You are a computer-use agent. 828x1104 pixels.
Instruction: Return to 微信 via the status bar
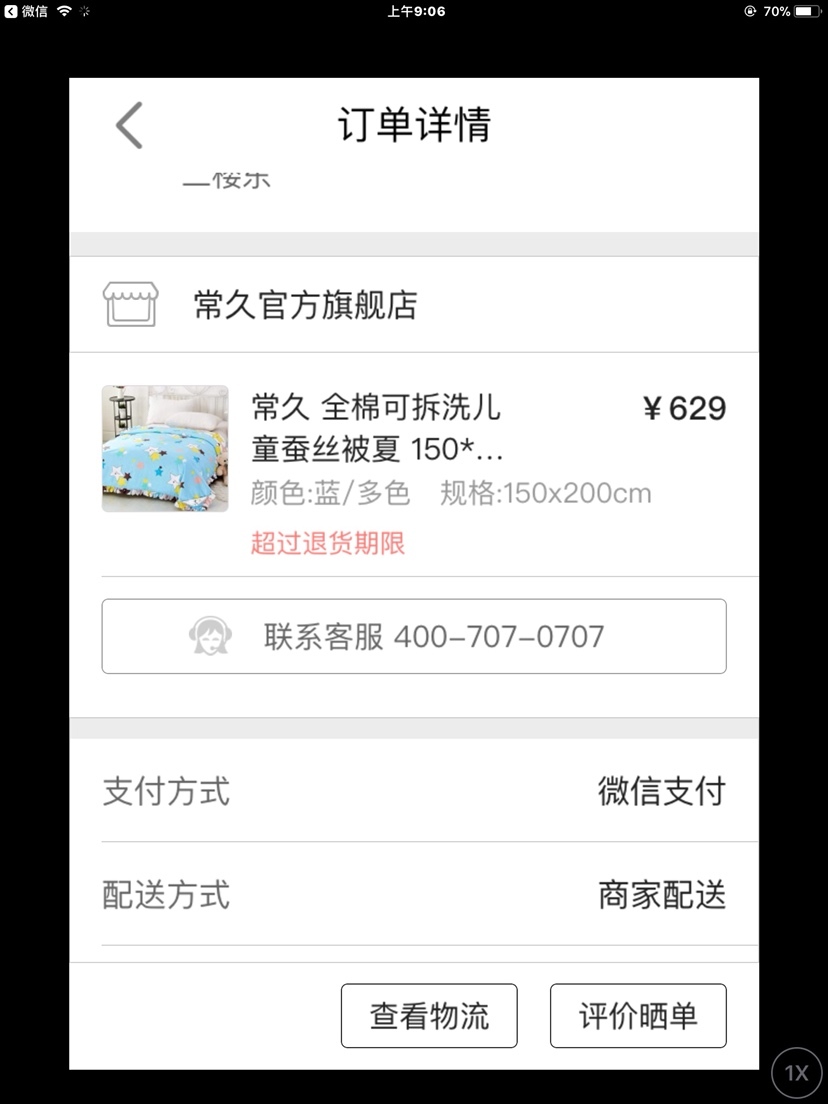coord(27,11)
